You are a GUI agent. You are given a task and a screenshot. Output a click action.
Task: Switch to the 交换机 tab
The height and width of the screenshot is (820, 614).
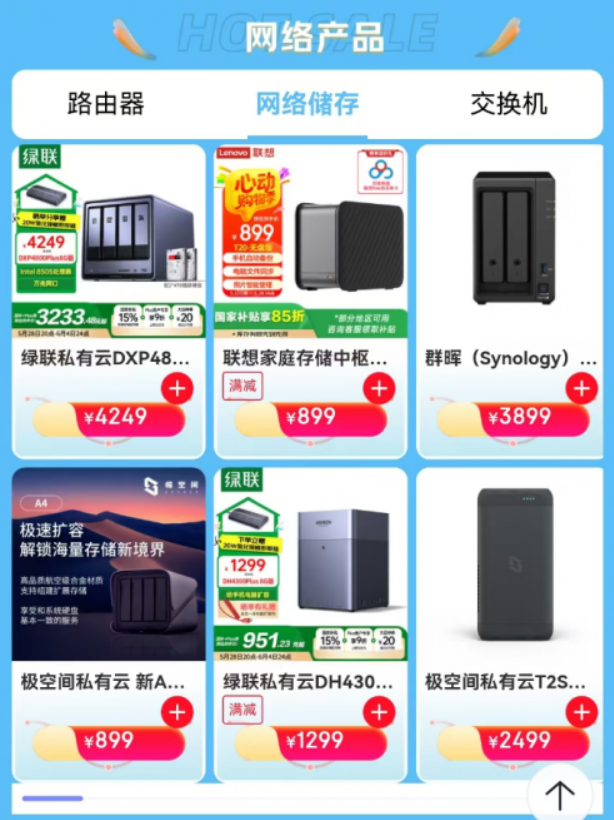[x=509, y=103]
